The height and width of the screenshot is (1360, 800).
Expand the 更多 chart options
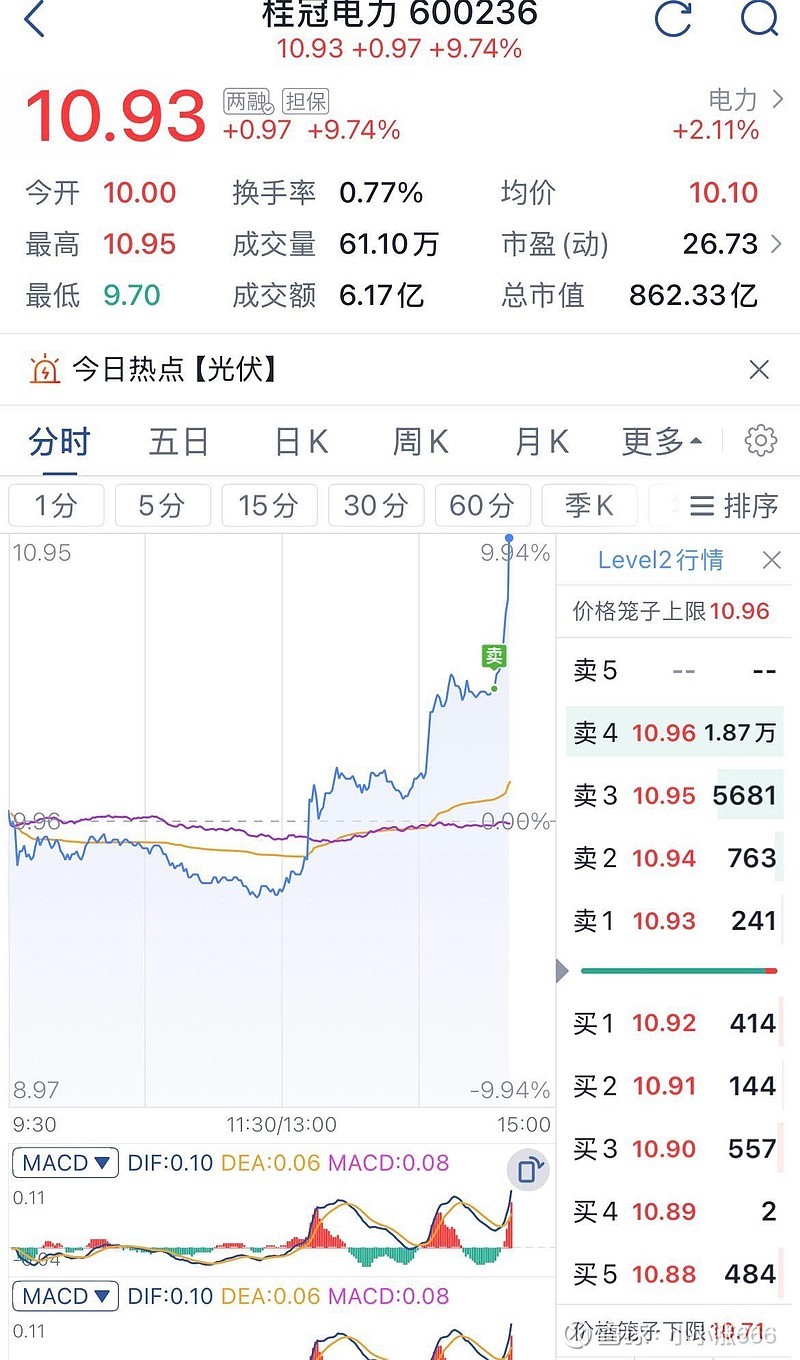click(x=661, y=441)
